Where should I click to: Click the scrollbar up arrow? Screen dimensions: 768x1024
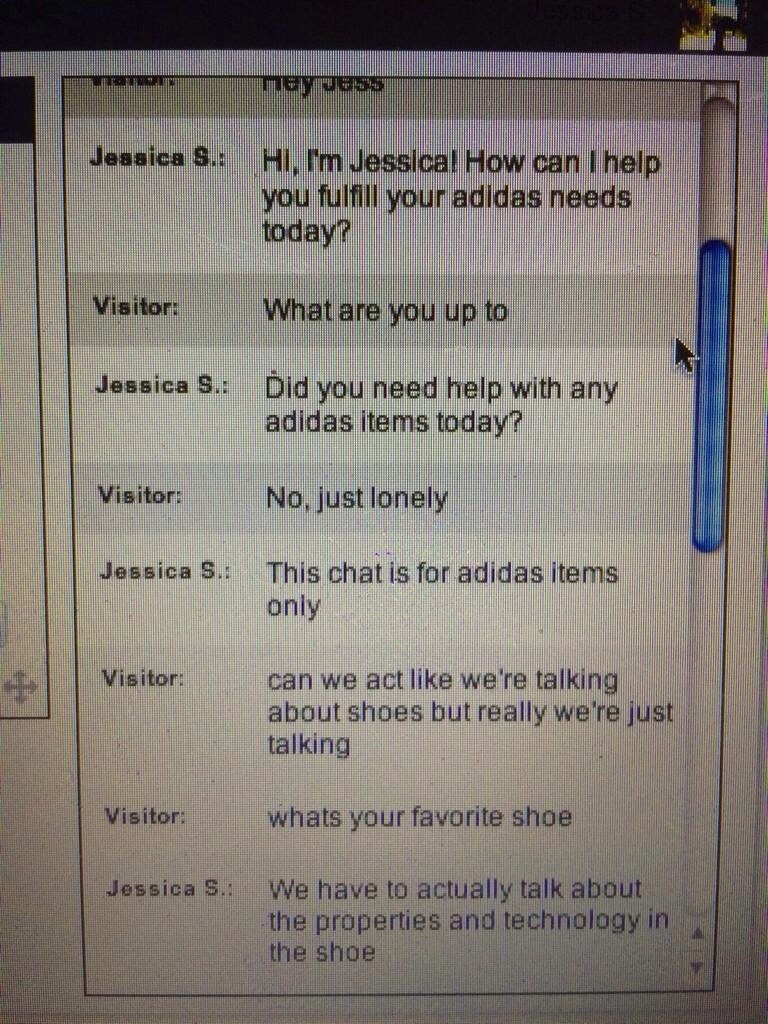coord(697,933)
